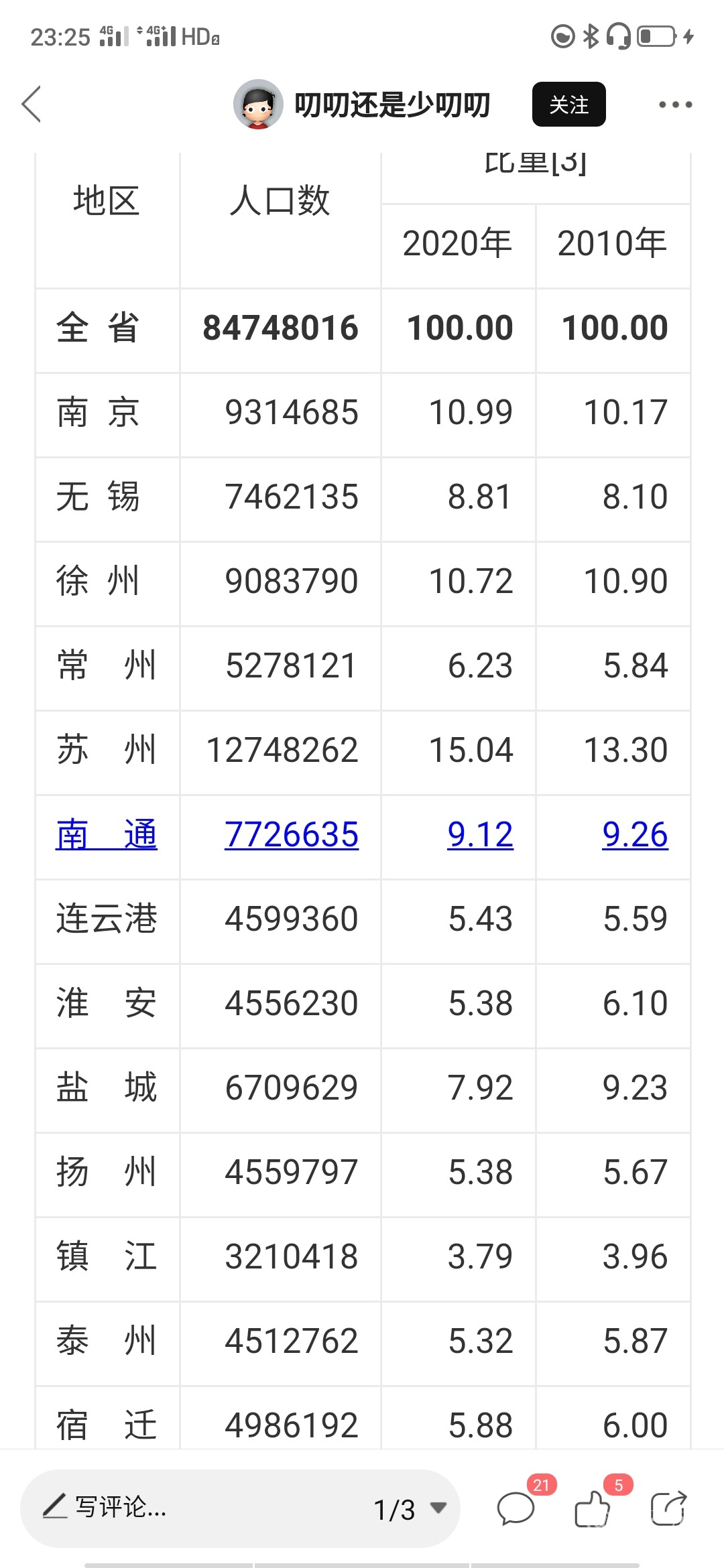This screenshot has width=724, height=1568.
Task: View the 21 comments
Action: [516, 1509]
